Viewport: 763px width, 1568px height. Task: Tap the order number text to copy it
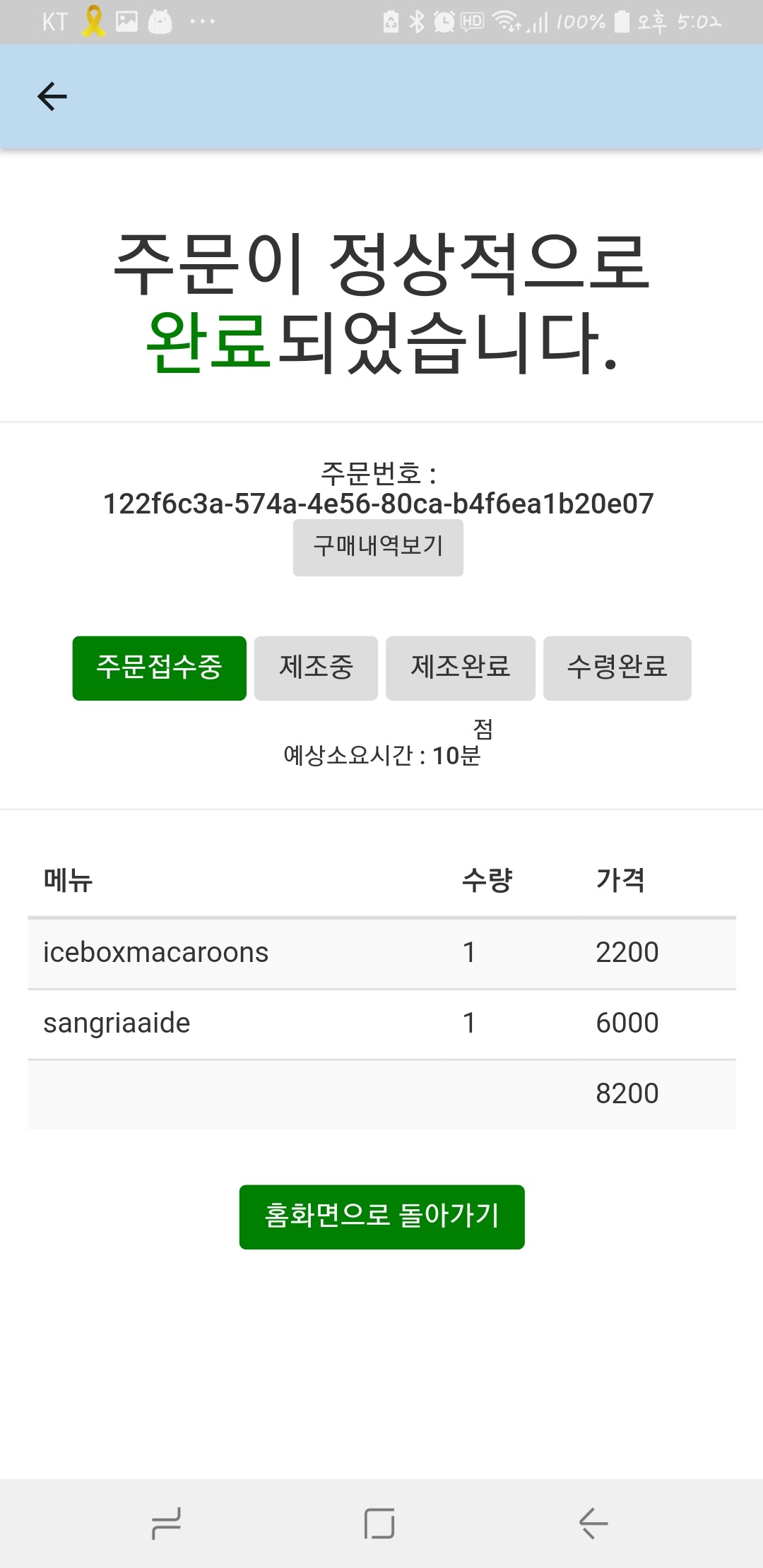379,504
